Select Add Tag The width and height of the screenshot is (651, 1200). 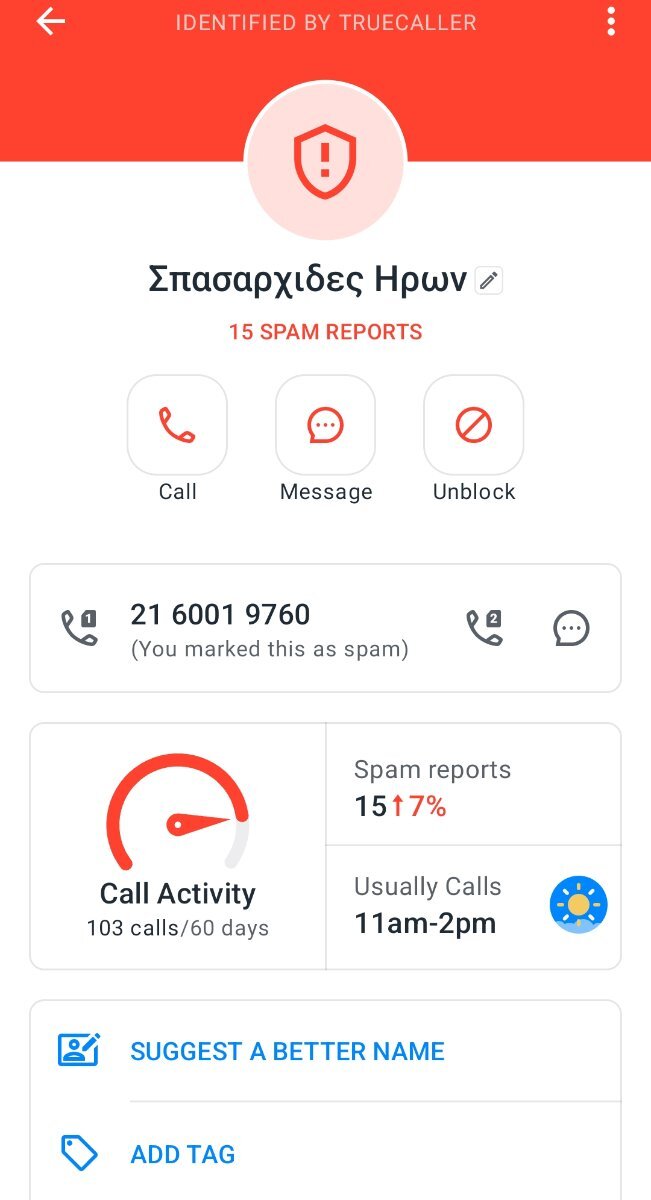tap(326, 1154)
